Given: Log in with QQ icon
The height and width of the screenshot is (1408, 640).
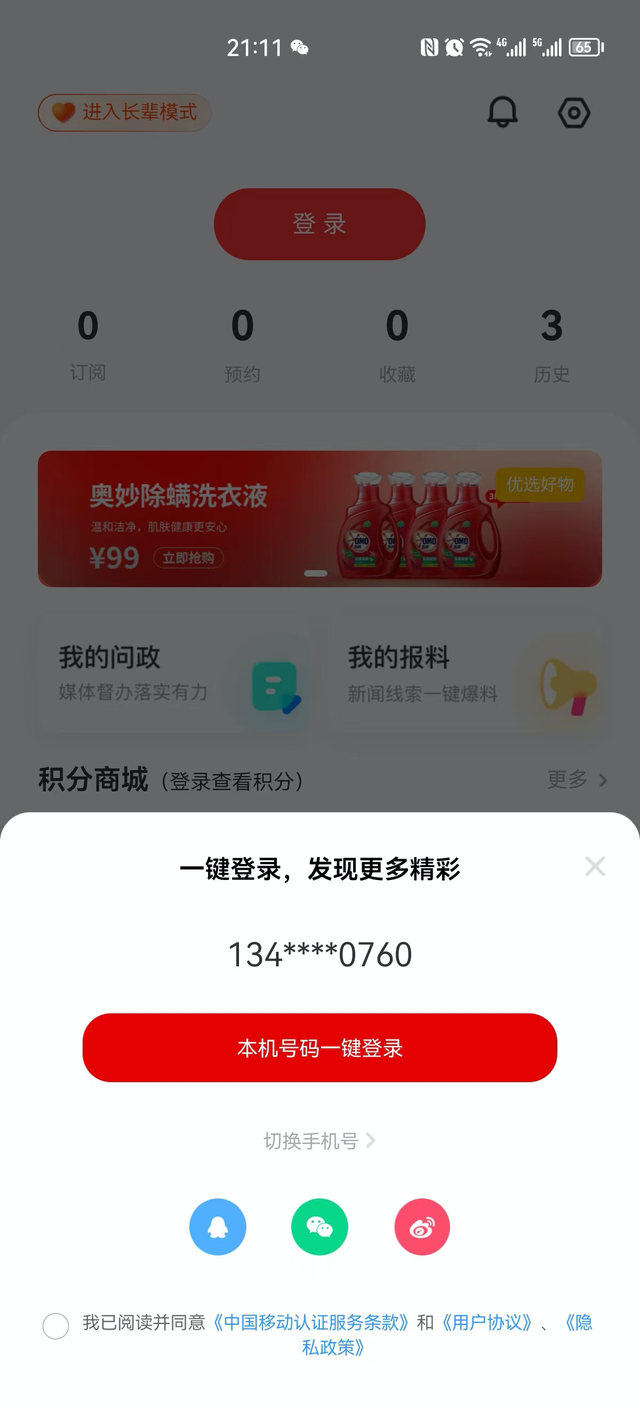Looking at the screenshot, I should click(x=218, y=1226).
